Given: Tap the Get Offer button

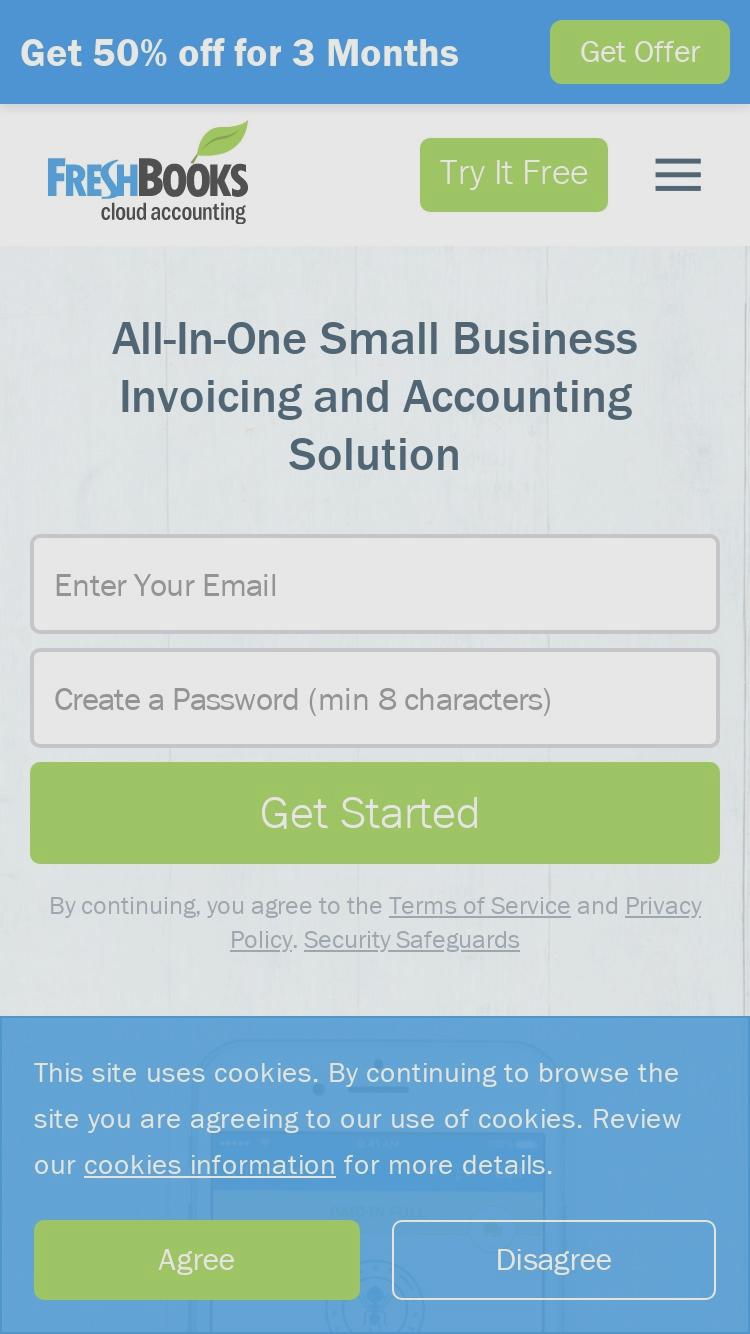Looking at the screenshot, I should [640, 52].
